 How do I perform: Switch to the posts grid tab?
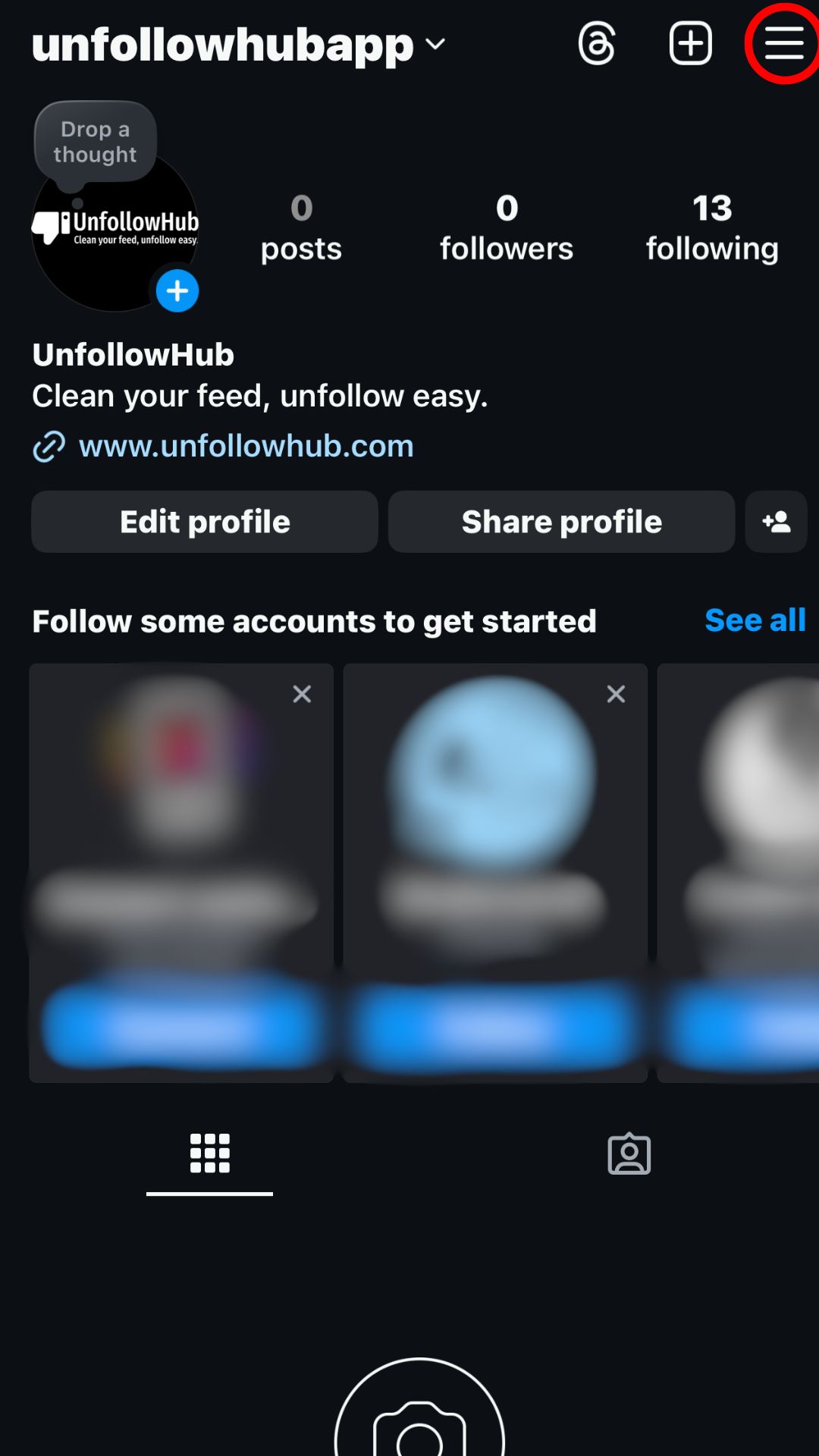[209, 1153]
